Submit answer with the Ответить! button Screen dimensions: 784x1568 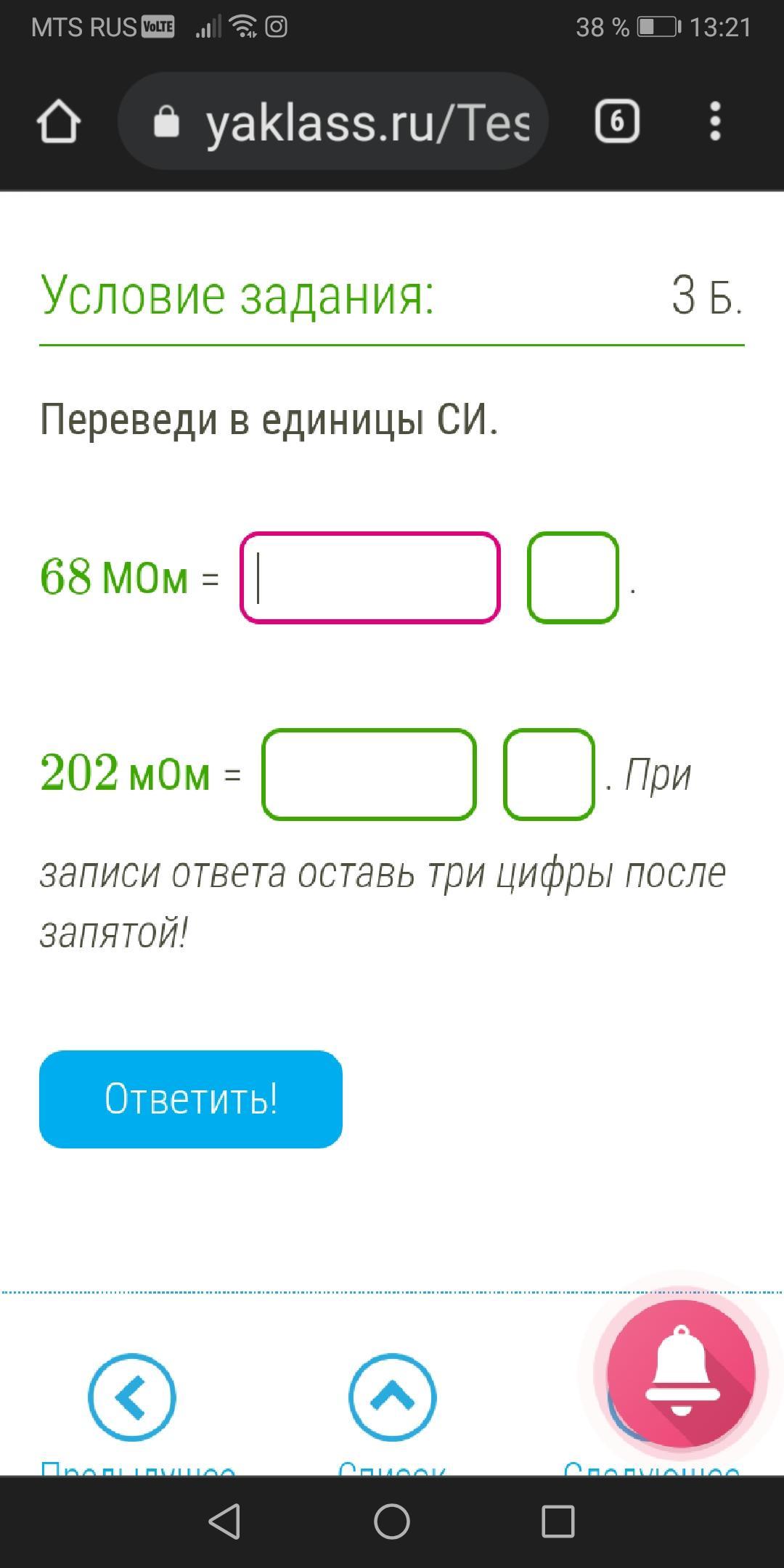click(191, 1099)
